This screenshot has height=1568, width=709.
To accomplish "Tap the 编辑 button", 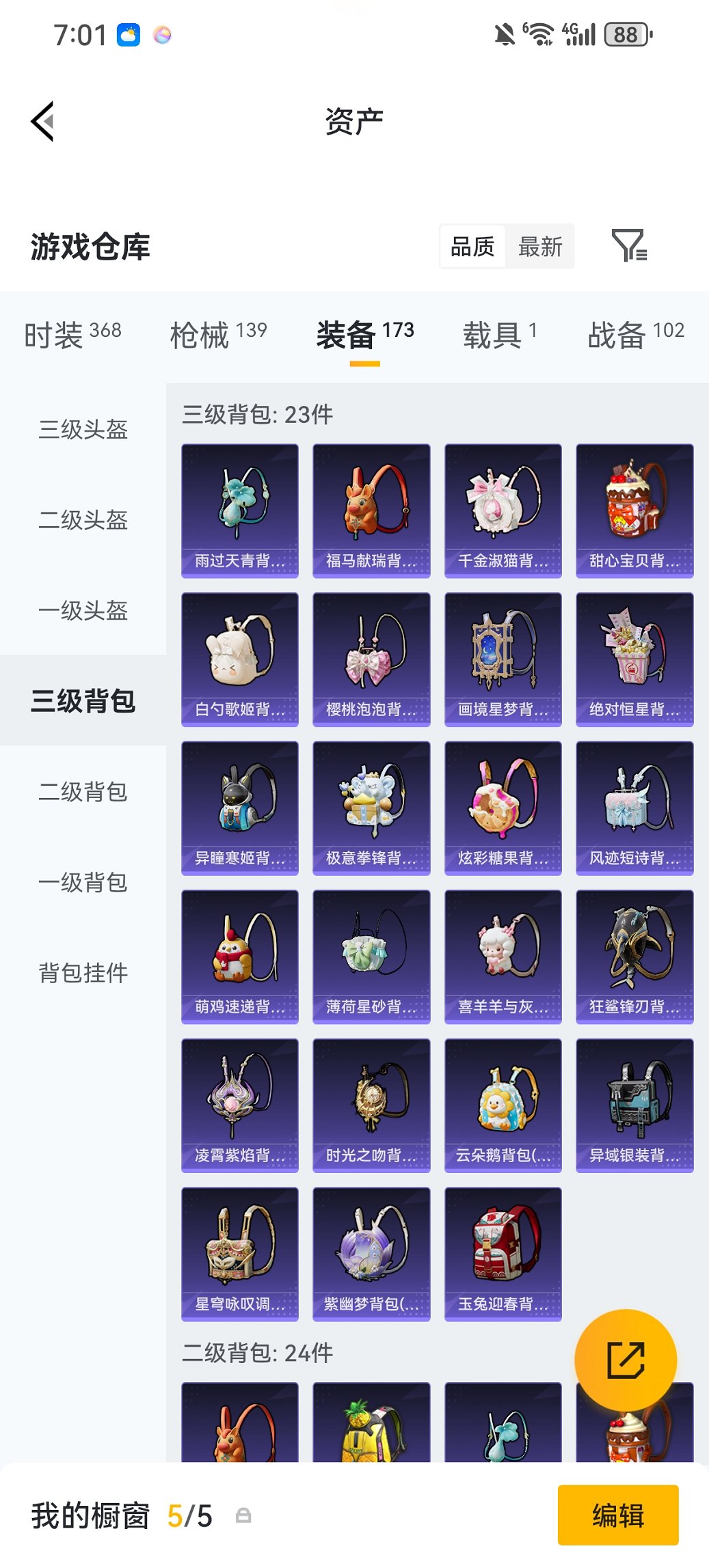I will (617, 1515).
